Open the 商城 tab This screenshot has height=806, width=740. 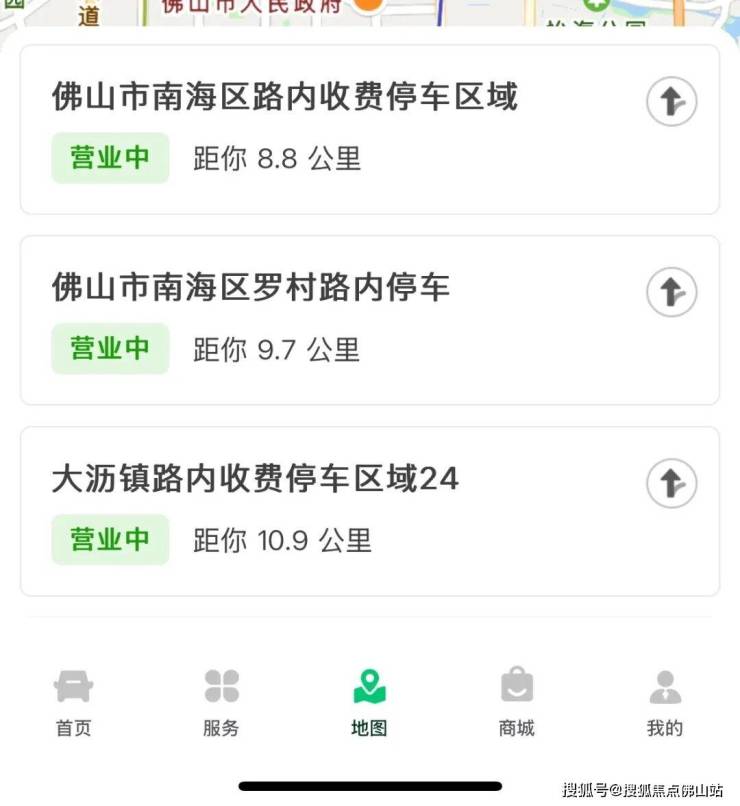pos(517,702)
